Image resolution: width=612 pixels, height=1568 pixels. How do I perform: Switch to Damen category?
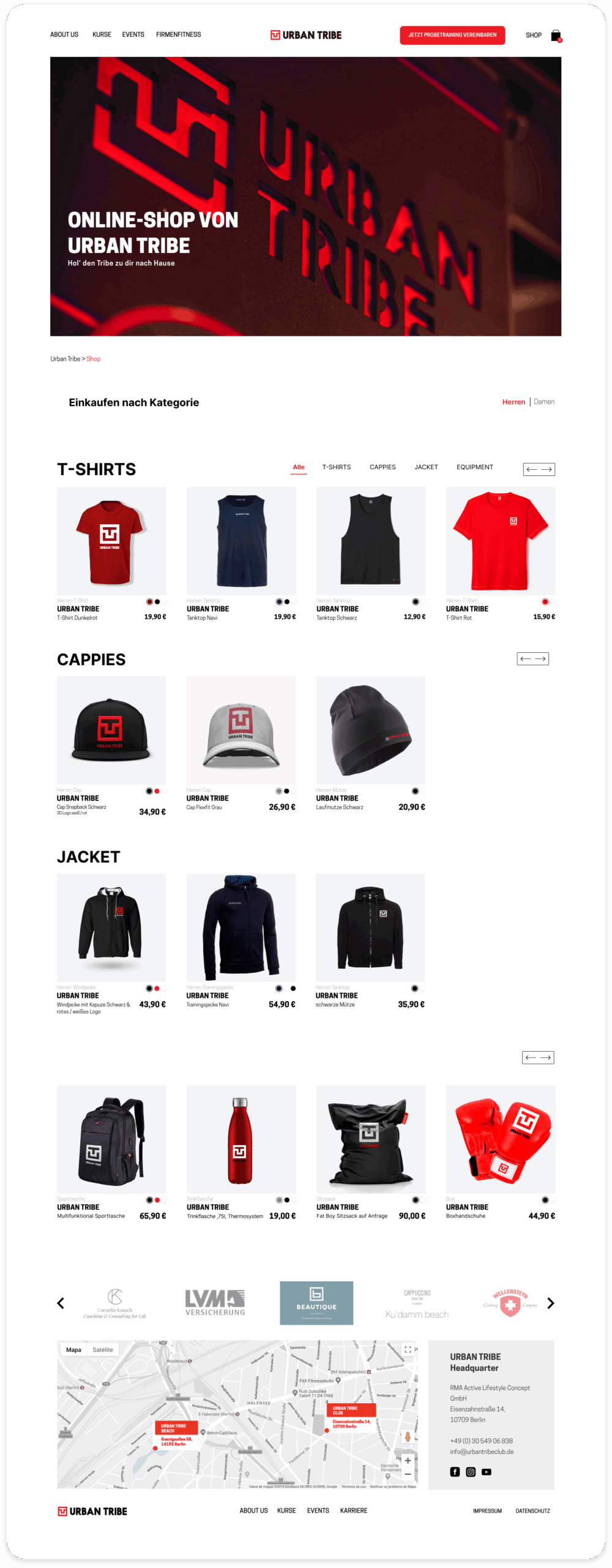[544, 402]
